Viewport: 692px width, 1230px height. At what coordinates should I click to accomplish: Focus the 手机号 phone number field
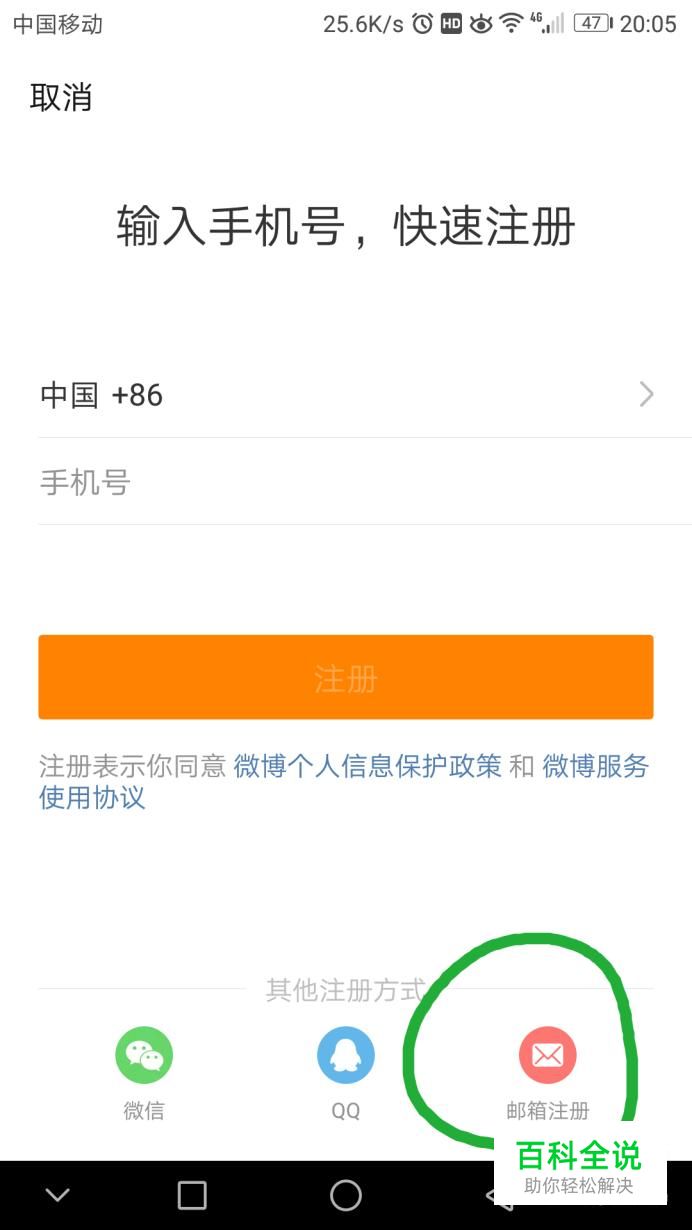(x=345, y=483)
